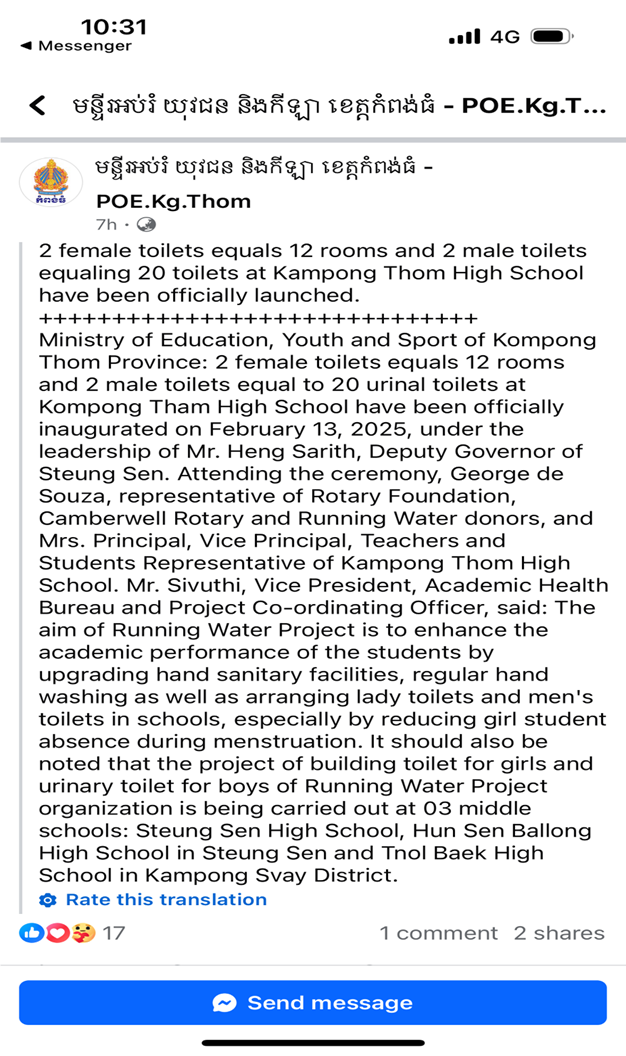Image resolution: width=626 pixels, height=1056 pixels.
Task: Send message to the page
Action: coord(313,1003)
